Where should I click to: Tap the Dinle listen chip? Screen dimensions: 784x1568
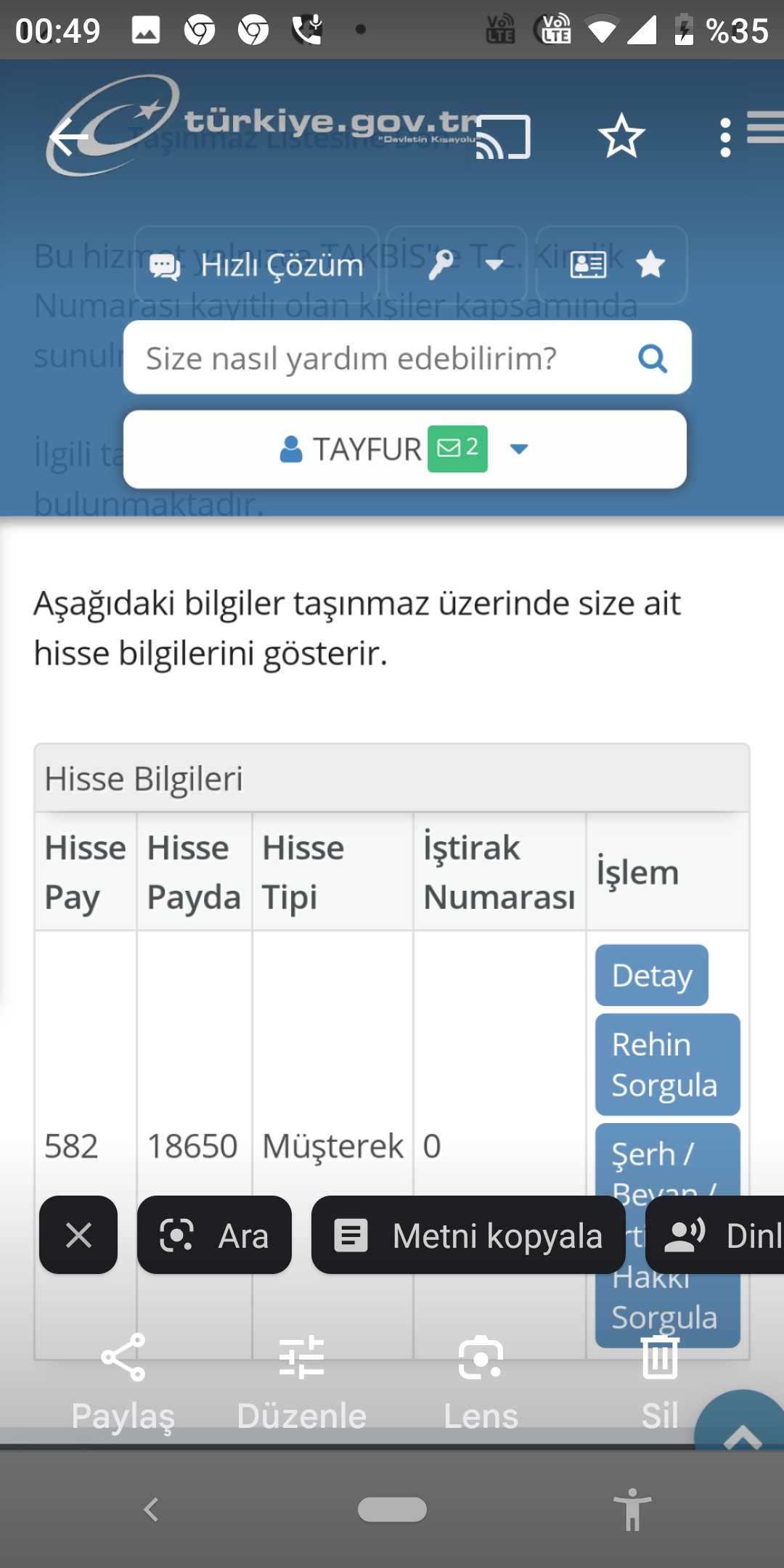[719, 1235]
